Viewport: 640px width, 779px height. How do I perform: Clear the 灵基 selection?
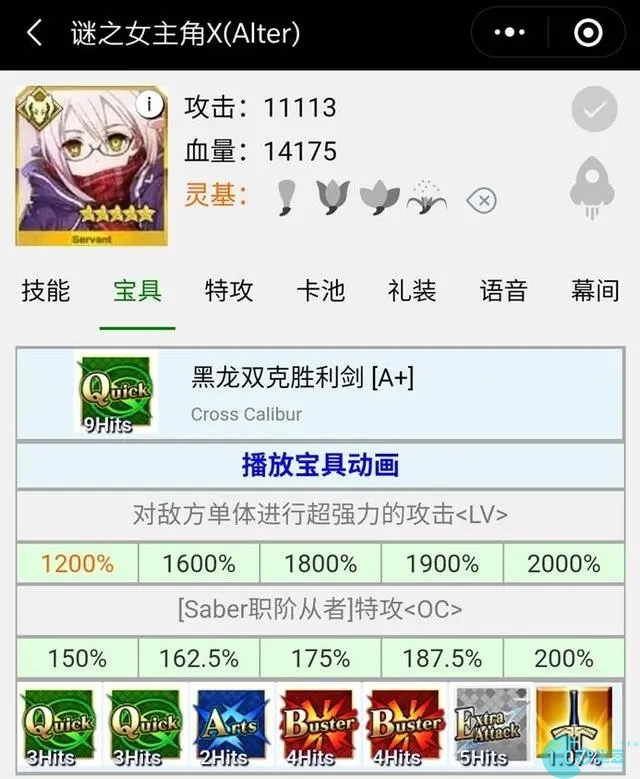[481, 201]
